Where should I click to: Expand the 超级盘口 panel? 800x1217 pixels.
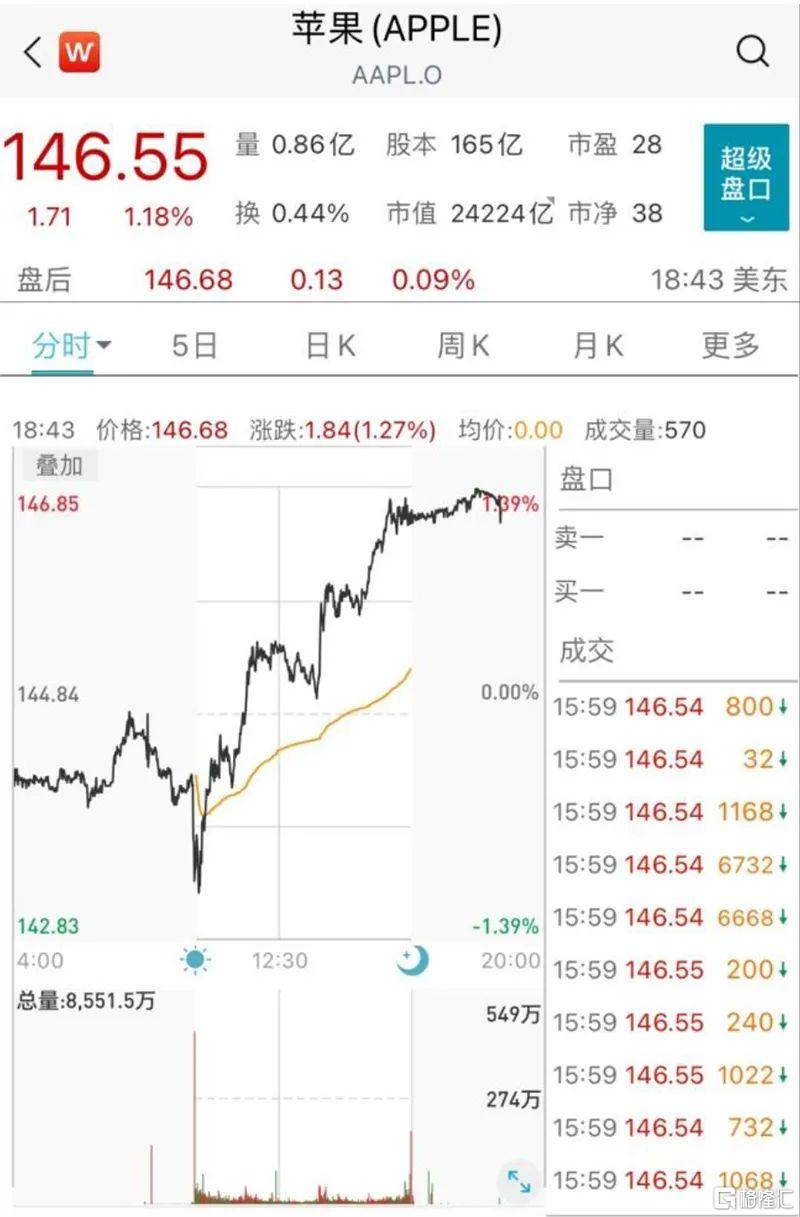coord(745,178)
